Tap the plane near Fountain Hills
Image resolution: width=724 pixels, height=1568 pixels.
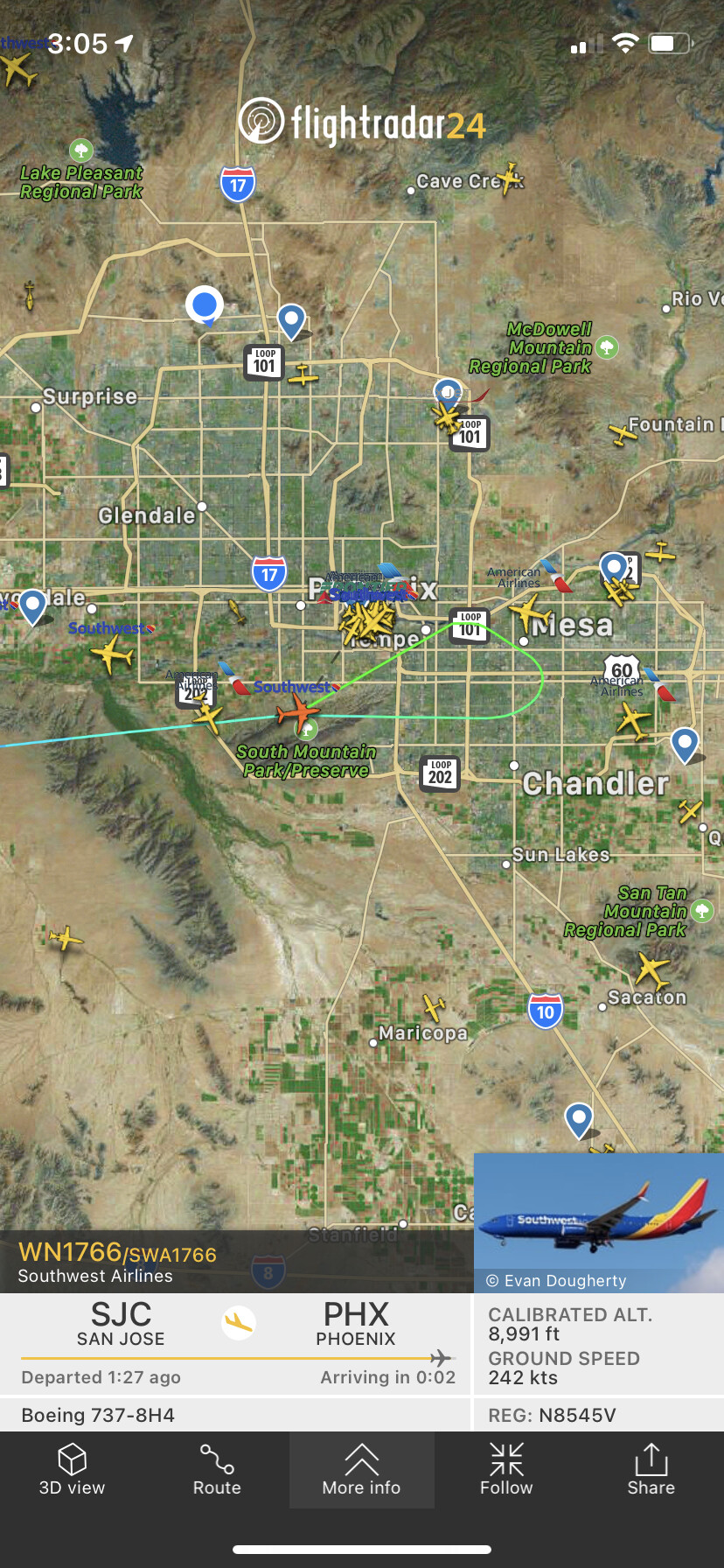(x=623, y=432)
